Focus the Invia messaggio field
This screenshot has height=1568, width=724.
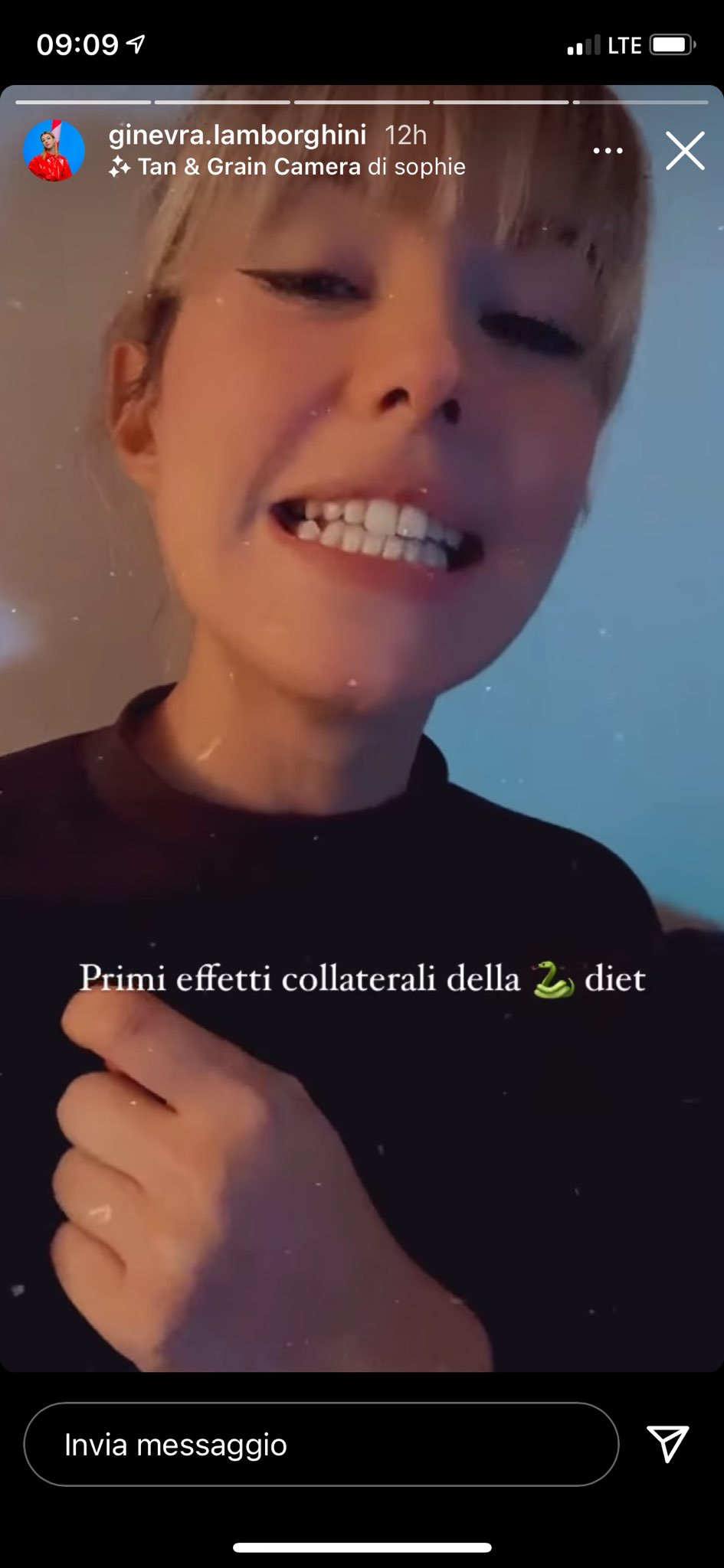(321, 1445)
